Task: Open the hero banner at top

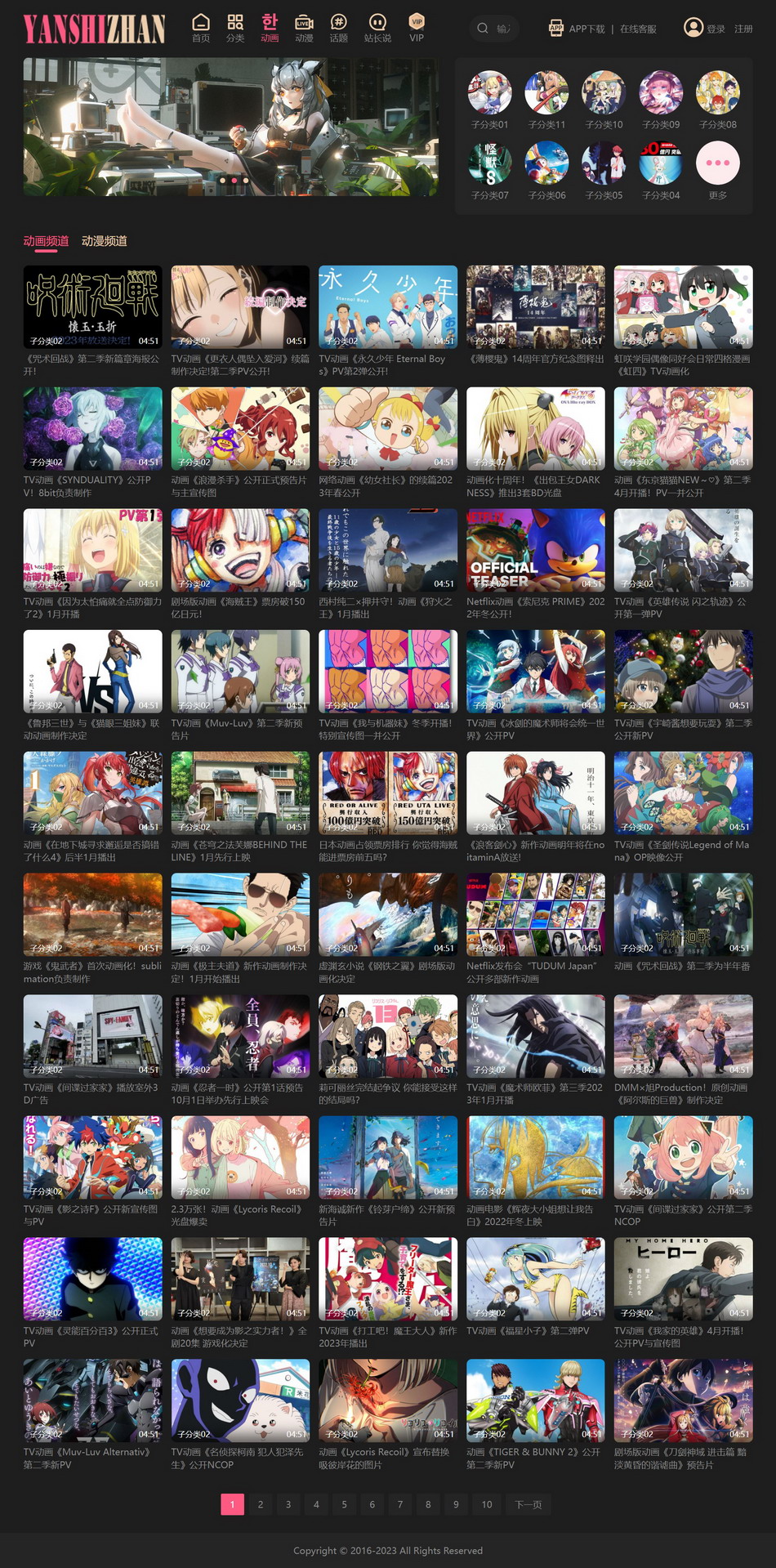Action: click(230, 127)
